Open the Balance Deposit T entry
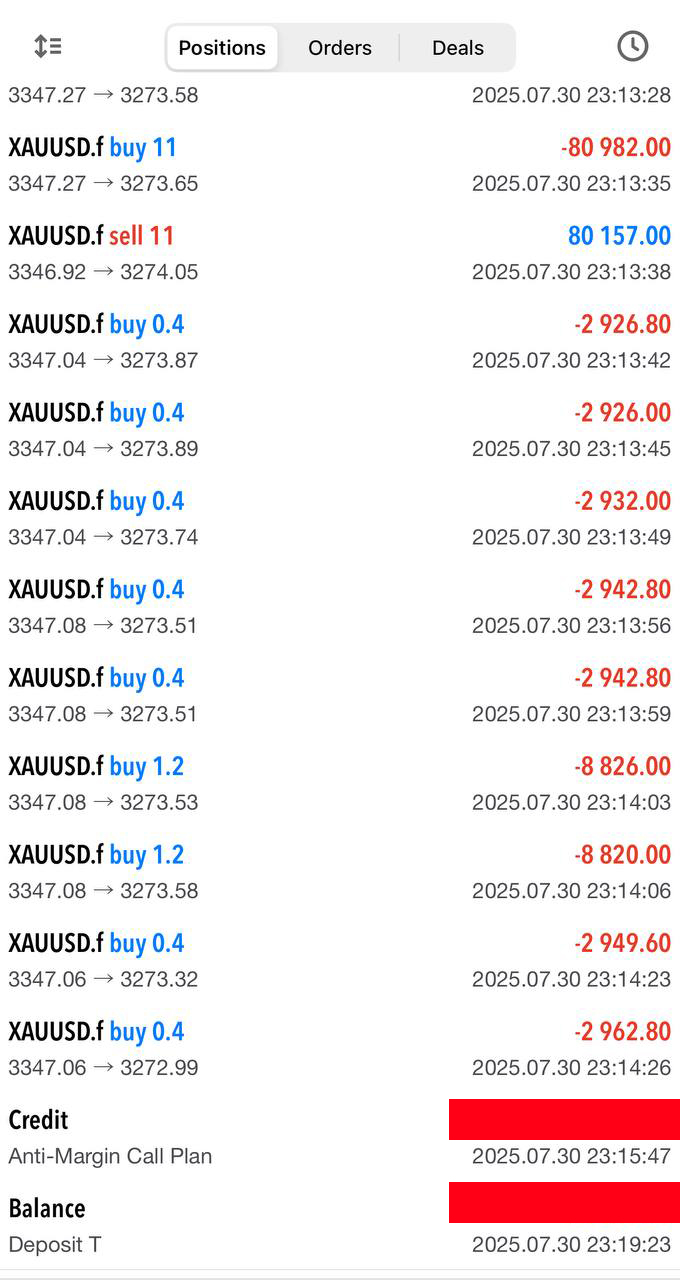680x1280 pixels. pos(340,1225)
